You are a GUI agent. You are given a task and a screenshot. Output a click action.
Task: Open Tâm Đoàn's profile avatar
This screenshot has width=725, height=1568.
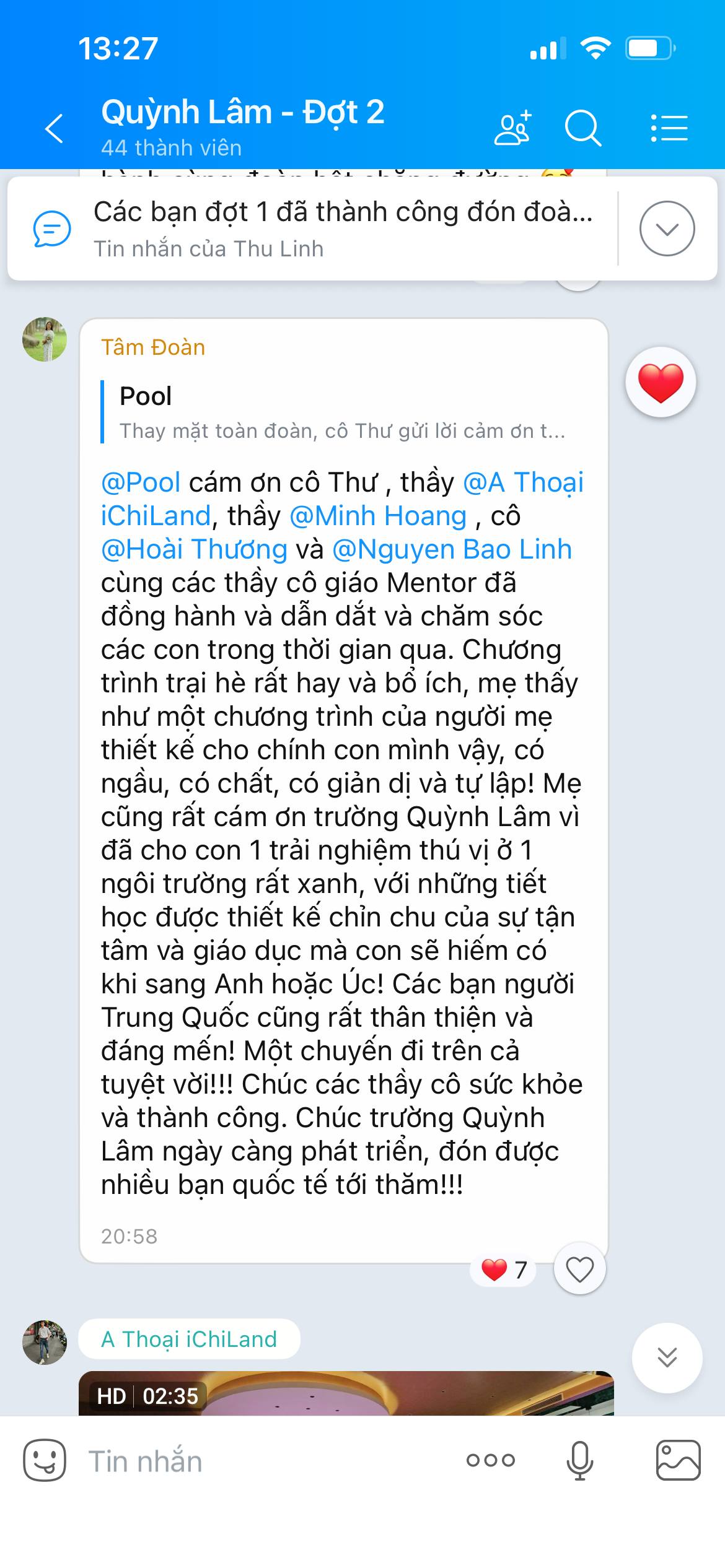45,339
